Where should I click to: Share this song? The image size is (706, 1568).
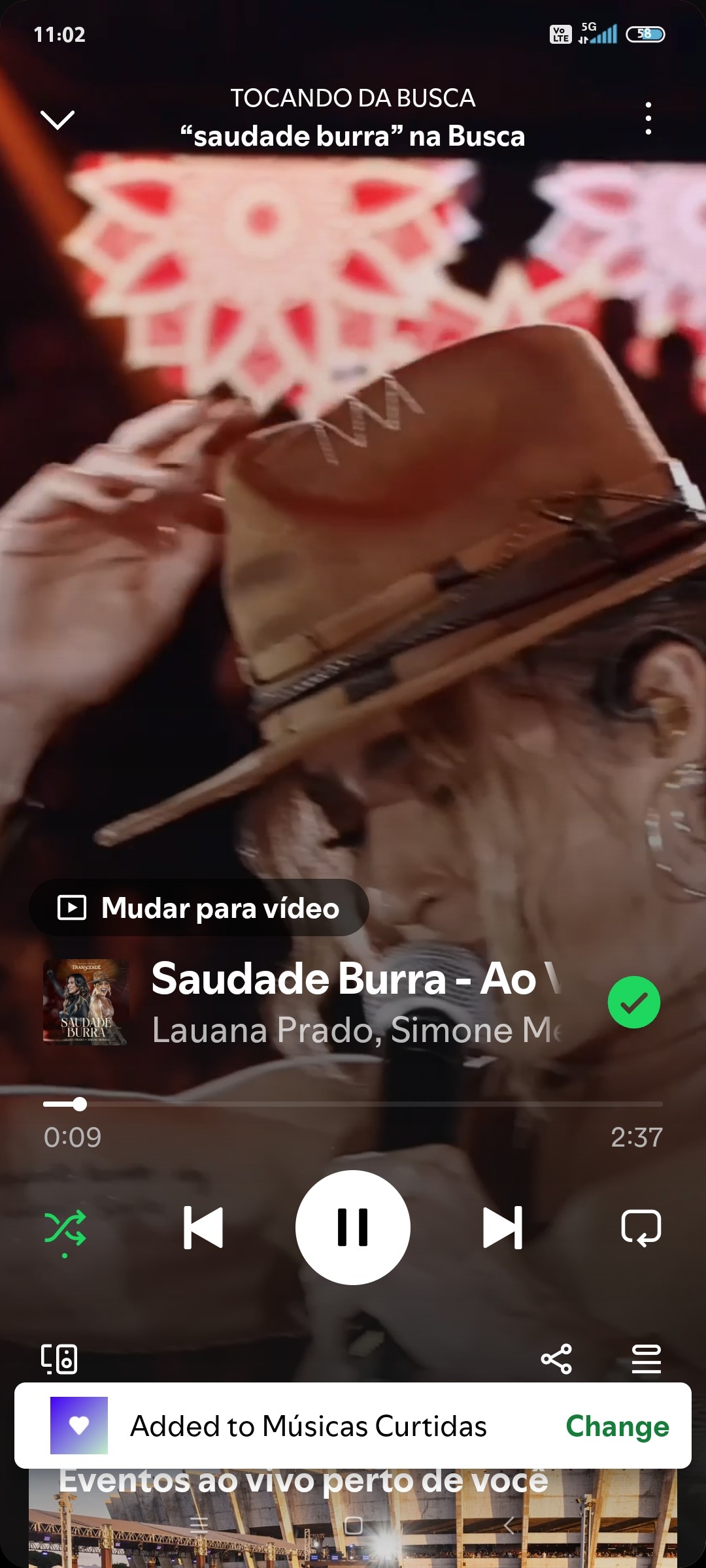pos(556,1359)
